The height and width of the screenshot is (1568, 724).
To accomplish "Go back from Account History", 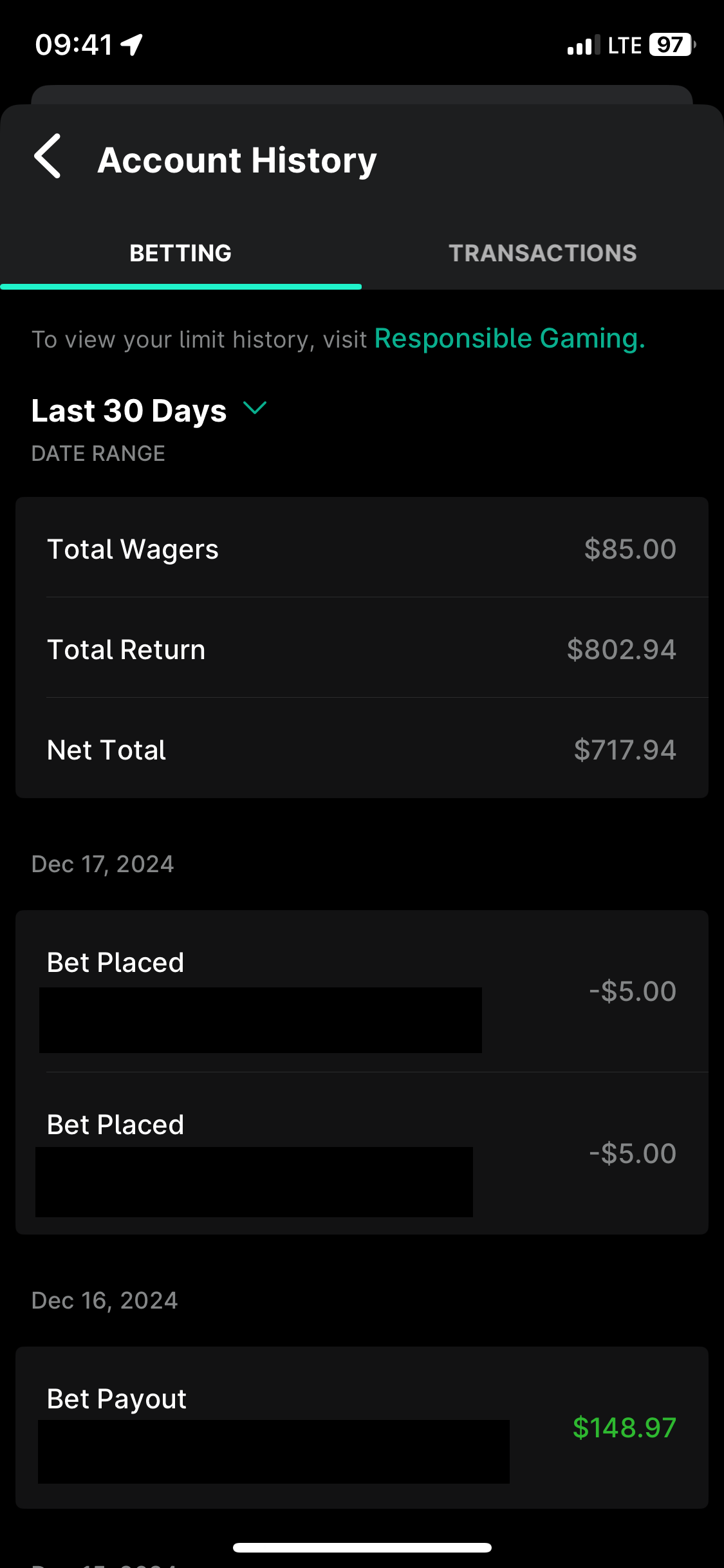I will 48,156.
